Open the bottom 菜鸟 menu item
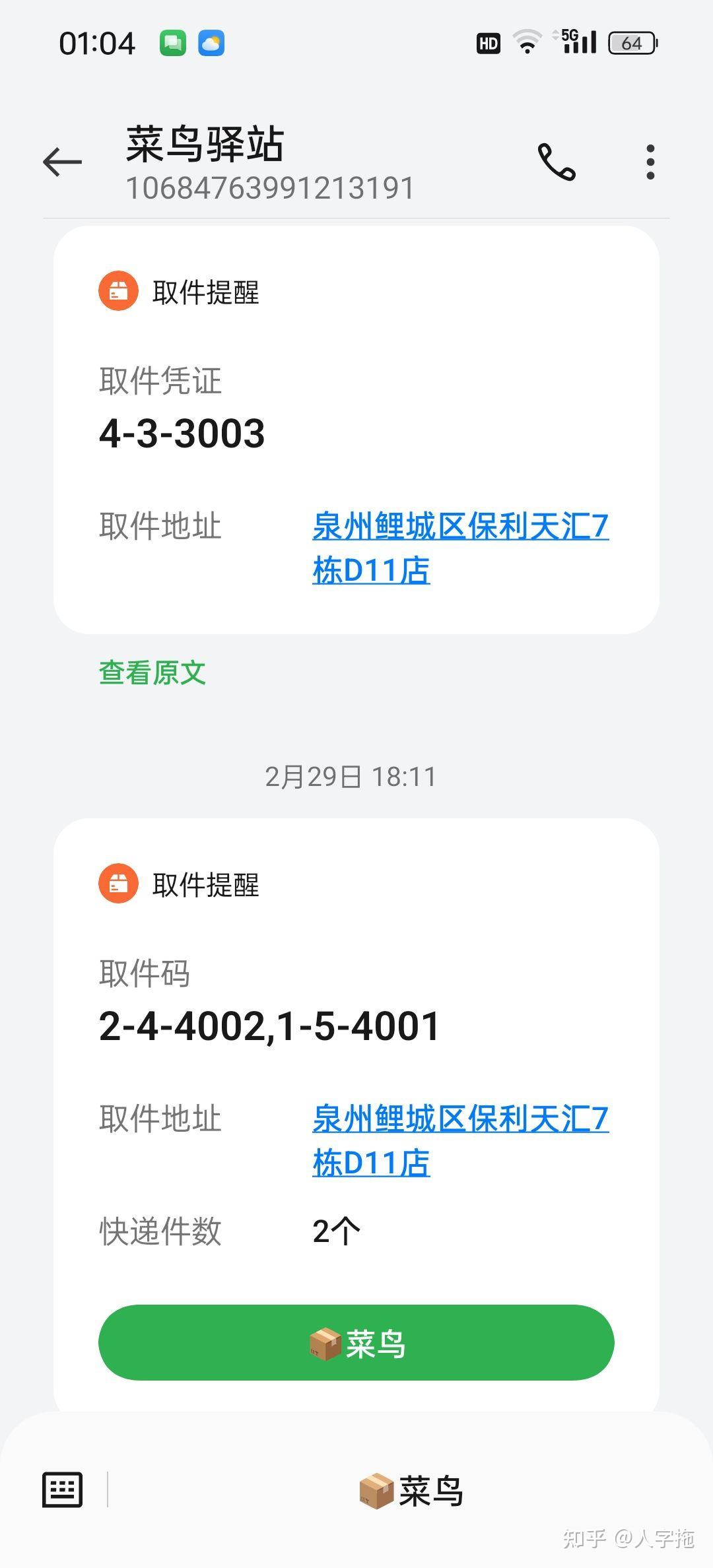The height and width of the screenshot is (1568, 713). point(411,1491)
